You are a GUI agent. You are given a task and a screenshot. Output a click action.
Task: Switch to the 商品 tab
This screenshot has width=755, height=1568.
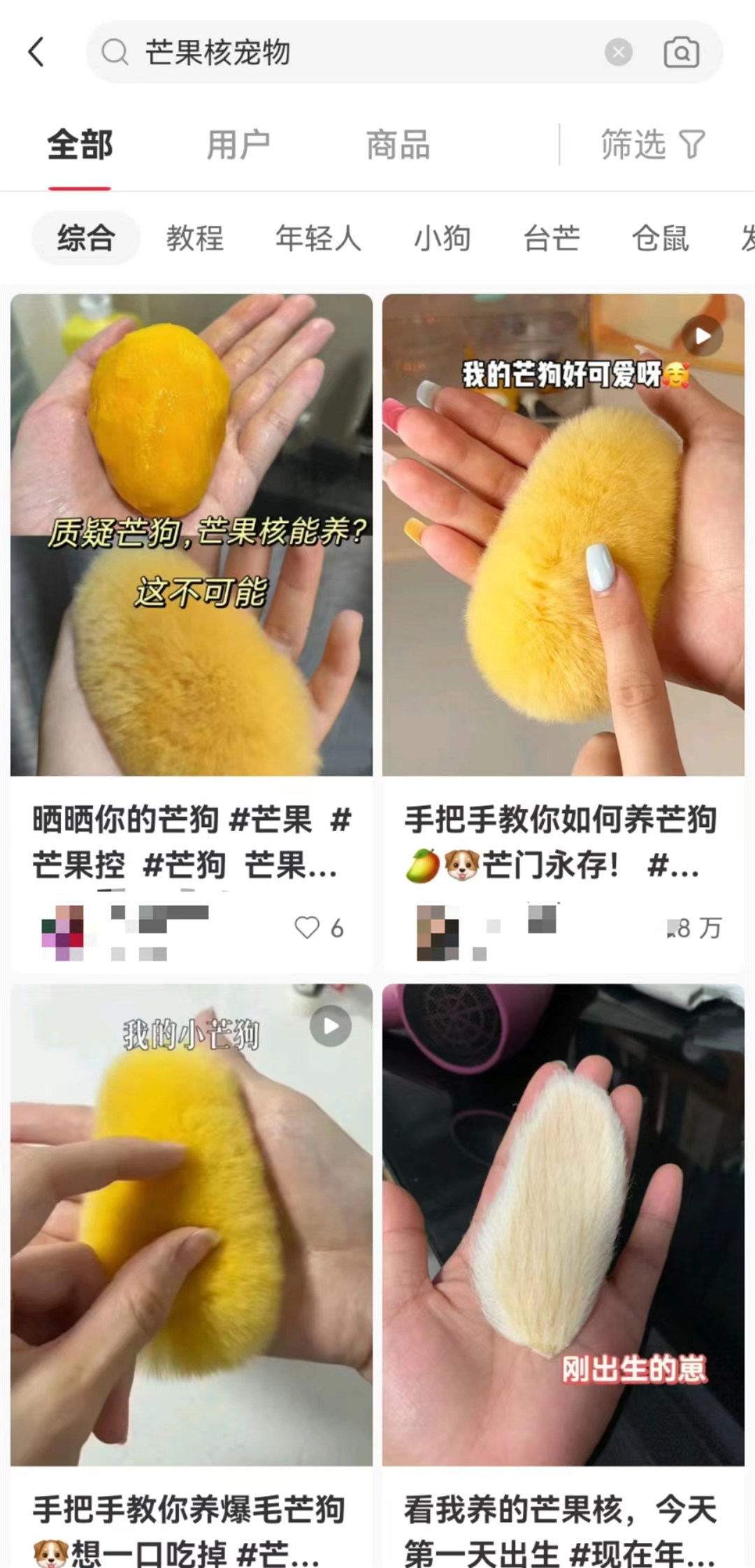398,145
